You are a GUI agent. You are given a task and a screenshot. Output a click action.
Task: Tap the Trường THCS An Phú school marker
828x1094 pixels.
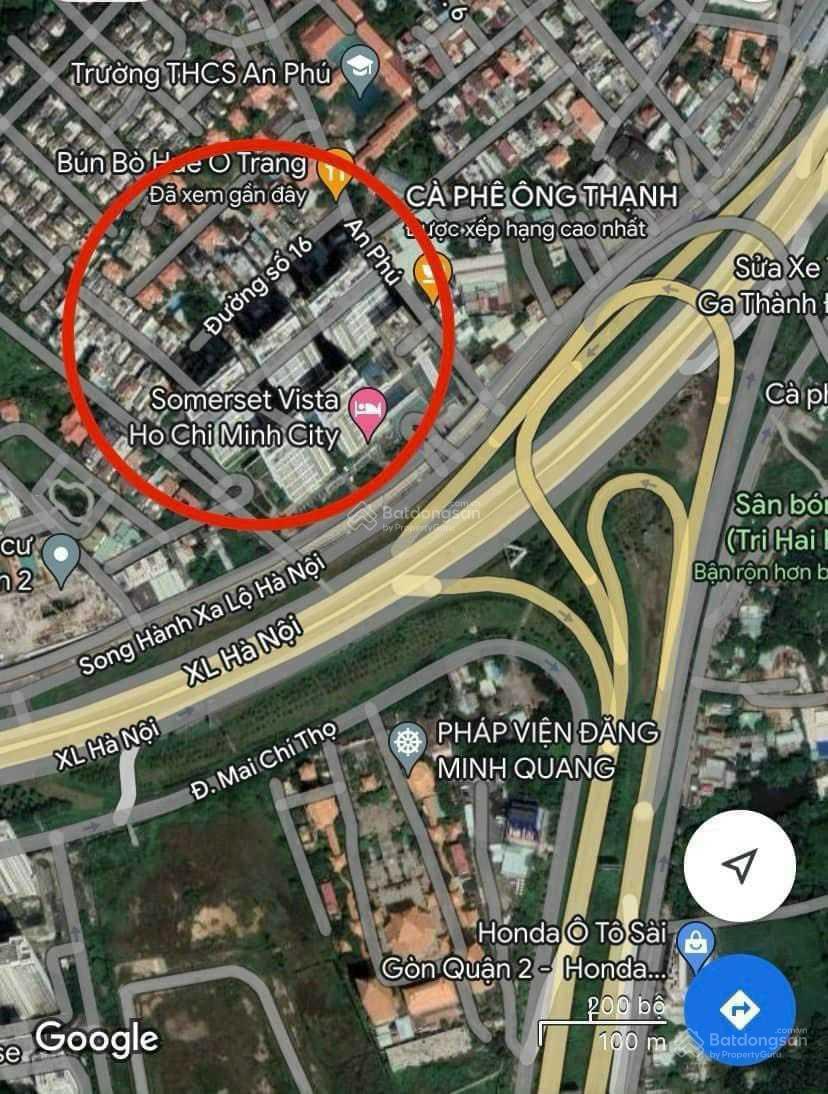[x=356, y=69]
